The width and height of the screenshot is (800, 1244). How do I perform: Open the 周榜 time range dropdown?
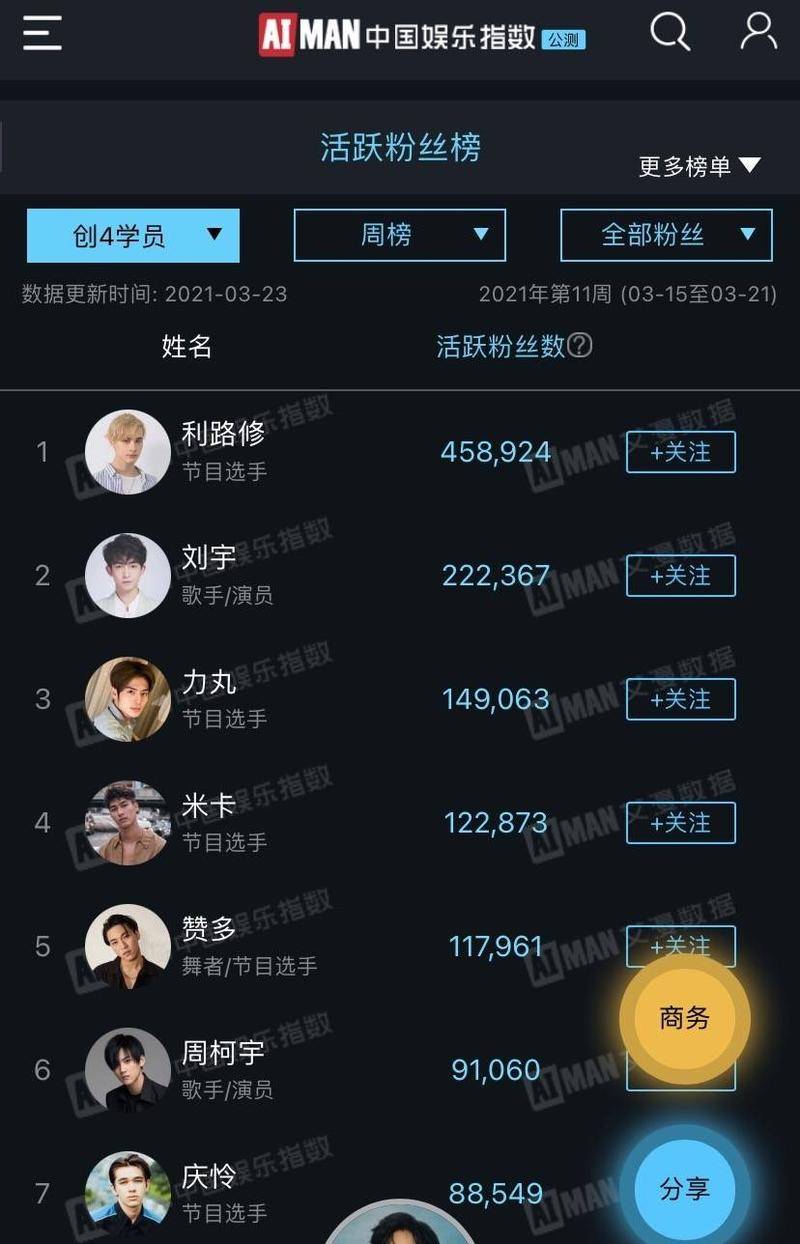coord(399,235)
